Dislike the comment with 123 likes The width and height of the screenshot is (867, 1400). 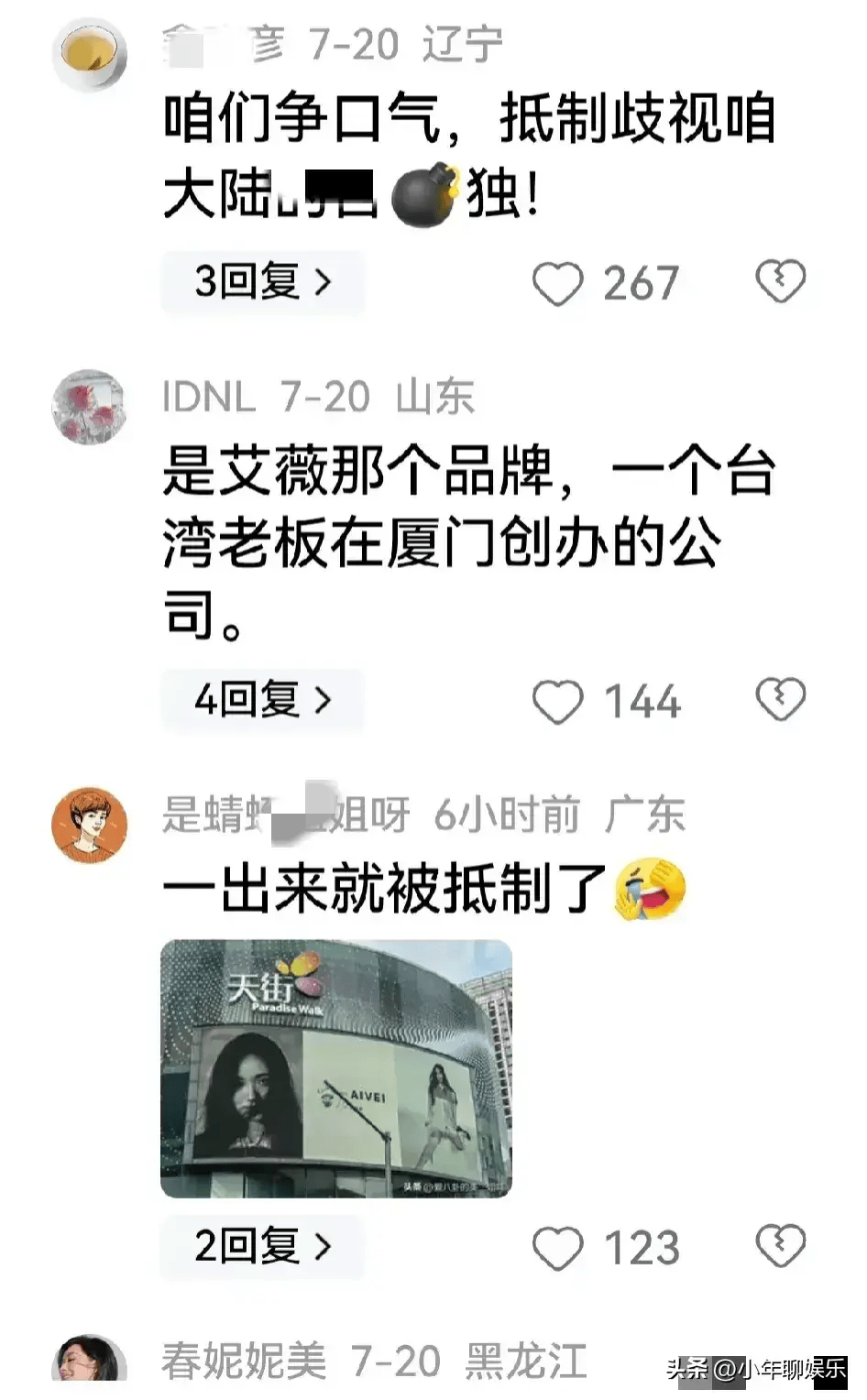(x=780, y=1246)
